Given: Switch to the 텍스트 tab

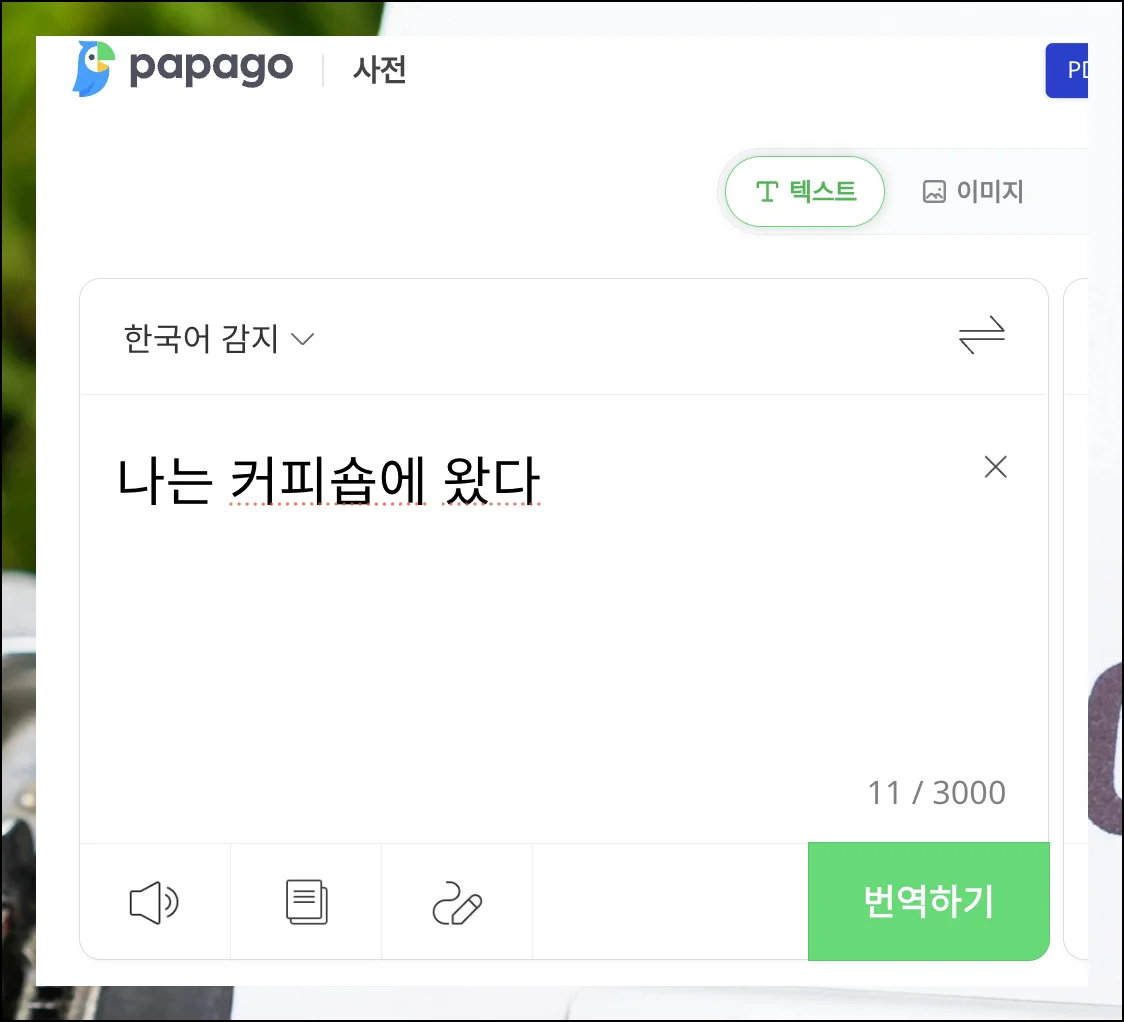Looking at the screenshot, I should coord(805,191).
